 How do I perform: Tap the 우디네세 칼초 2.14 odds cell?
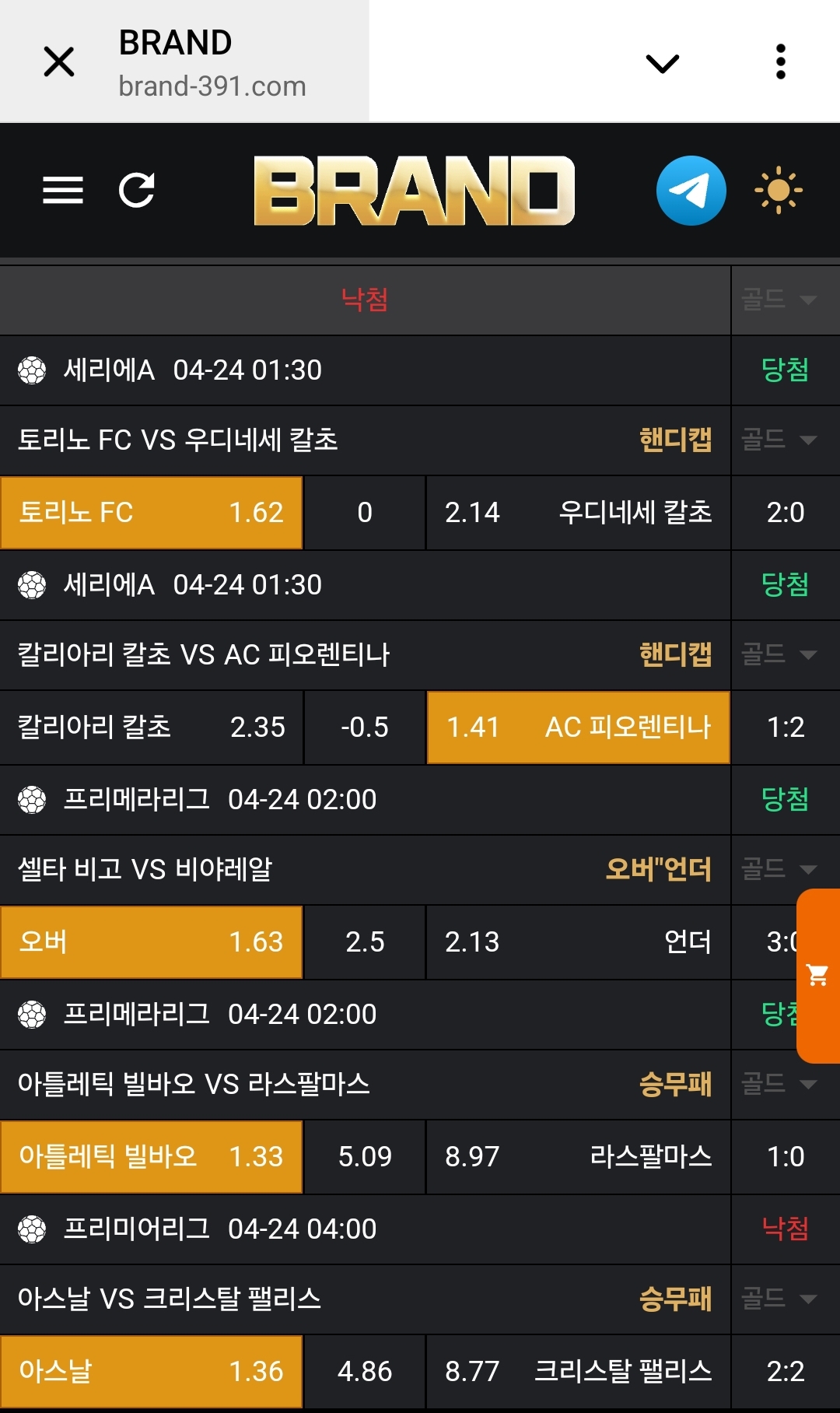tap(579, 513)
